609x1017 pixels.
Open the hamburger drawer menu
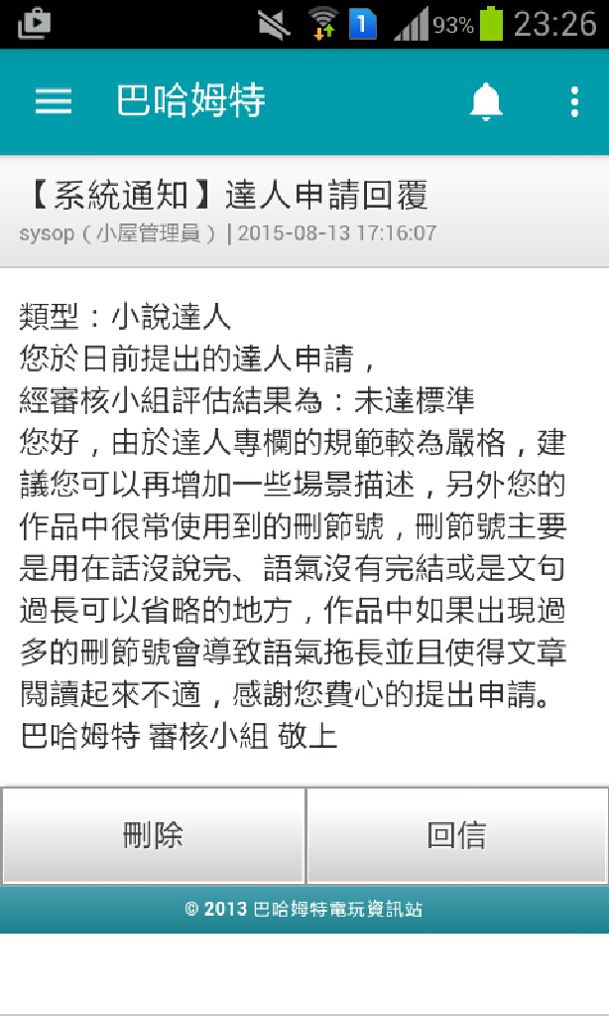(53, 101)
